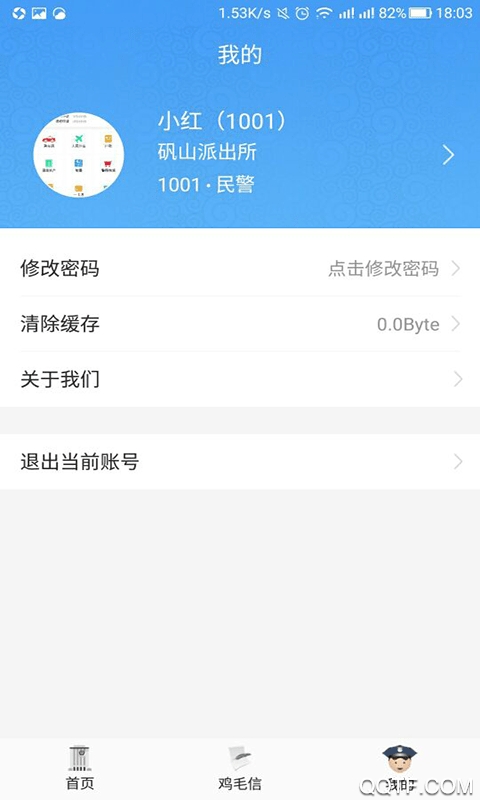Select the 我的 tab with police icon
The width and height of the screenshot is (480, 800).
coord(400,767)
